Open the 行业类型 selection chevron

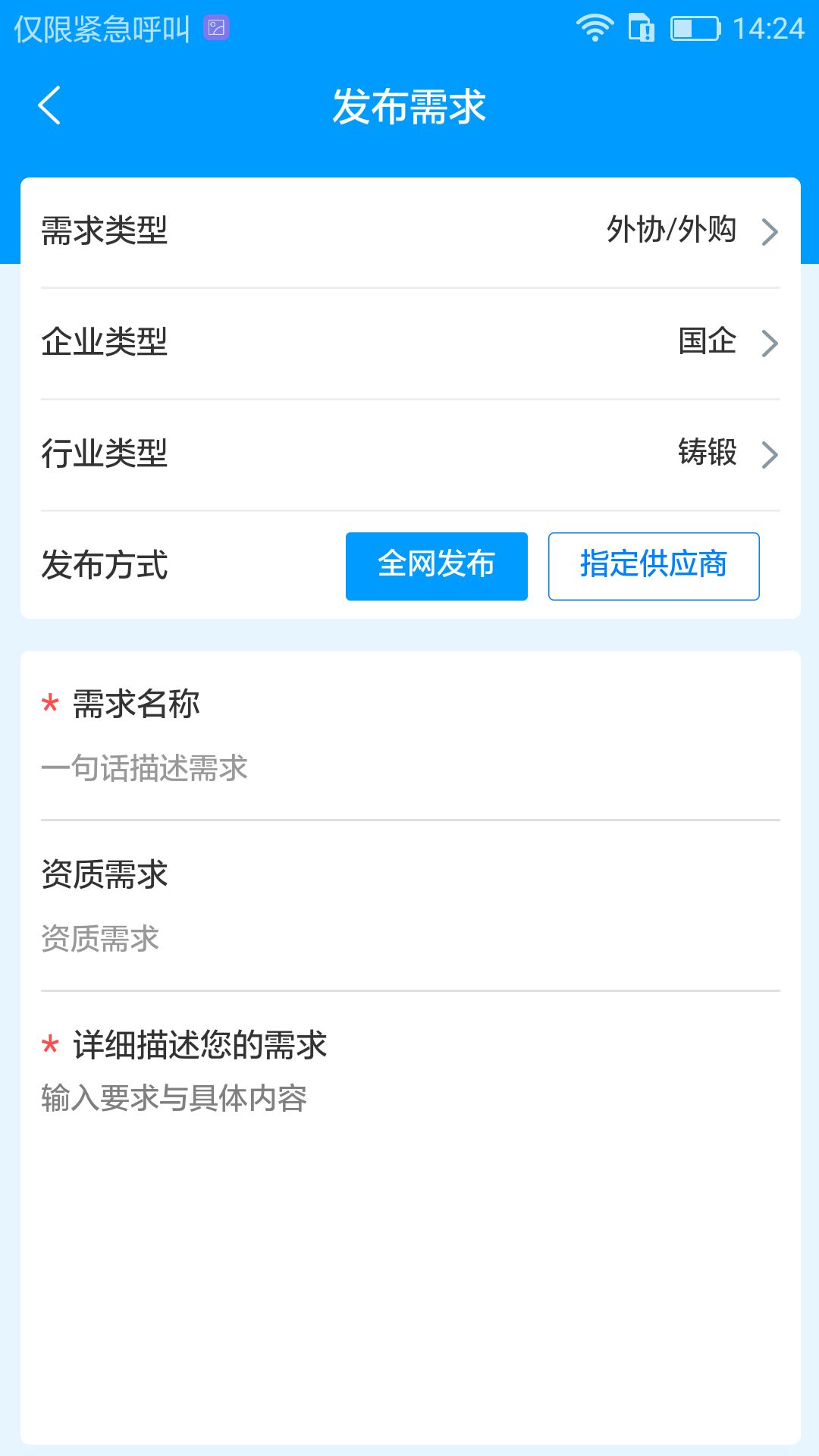point(771,454)
